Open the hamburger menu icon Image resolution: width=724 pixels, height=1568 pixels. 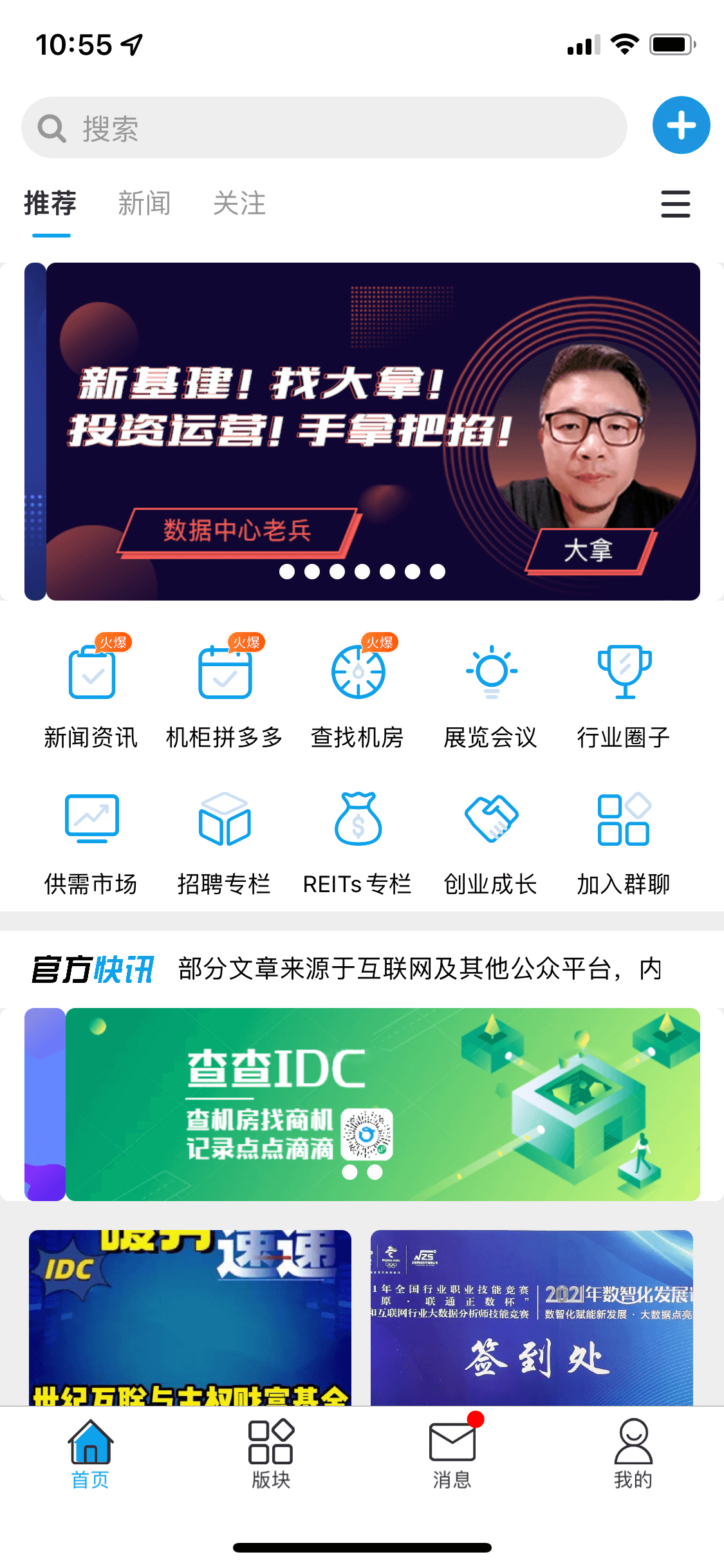675,204
